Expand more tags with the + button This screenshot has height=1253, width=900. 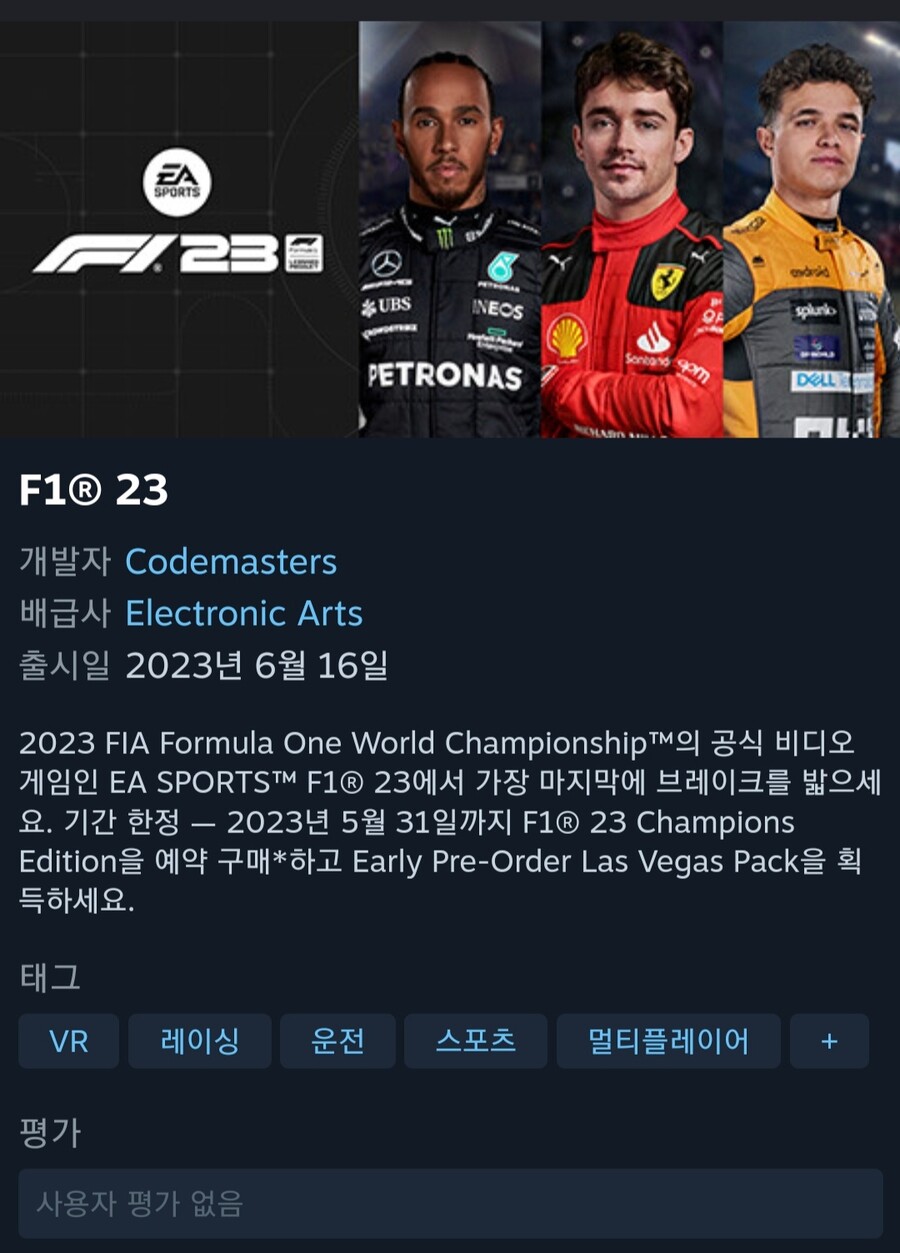pos(829,1041)
